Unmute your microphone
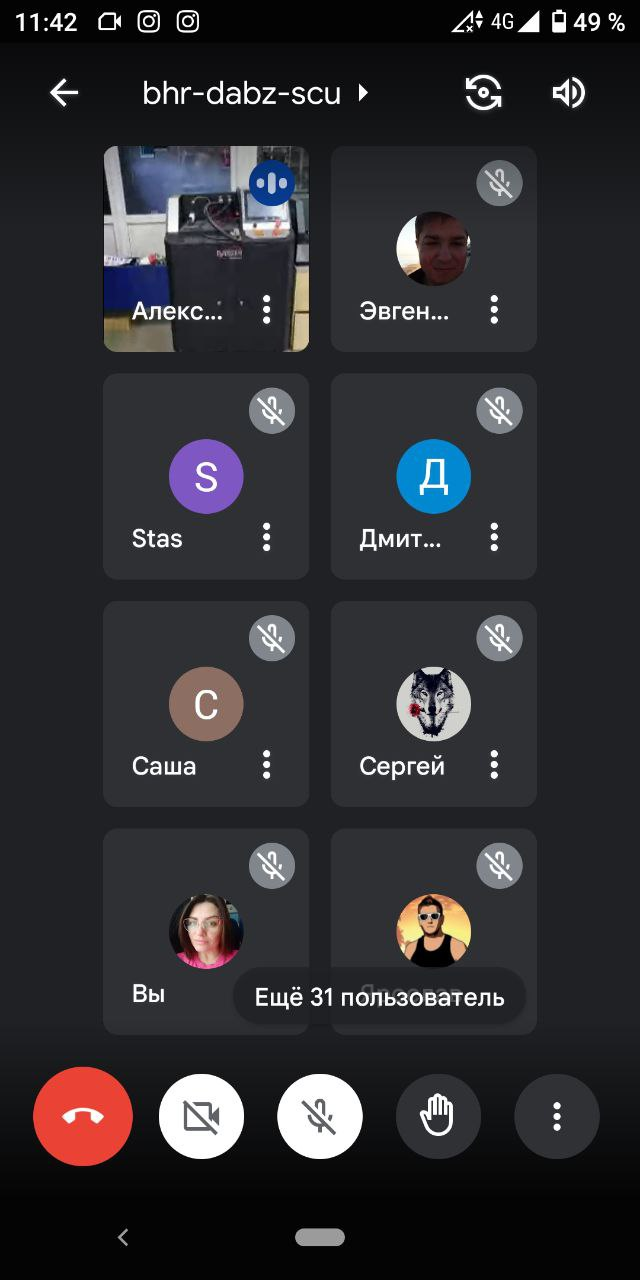This screenshot has height=1280, width=640. pos(320,1117)
